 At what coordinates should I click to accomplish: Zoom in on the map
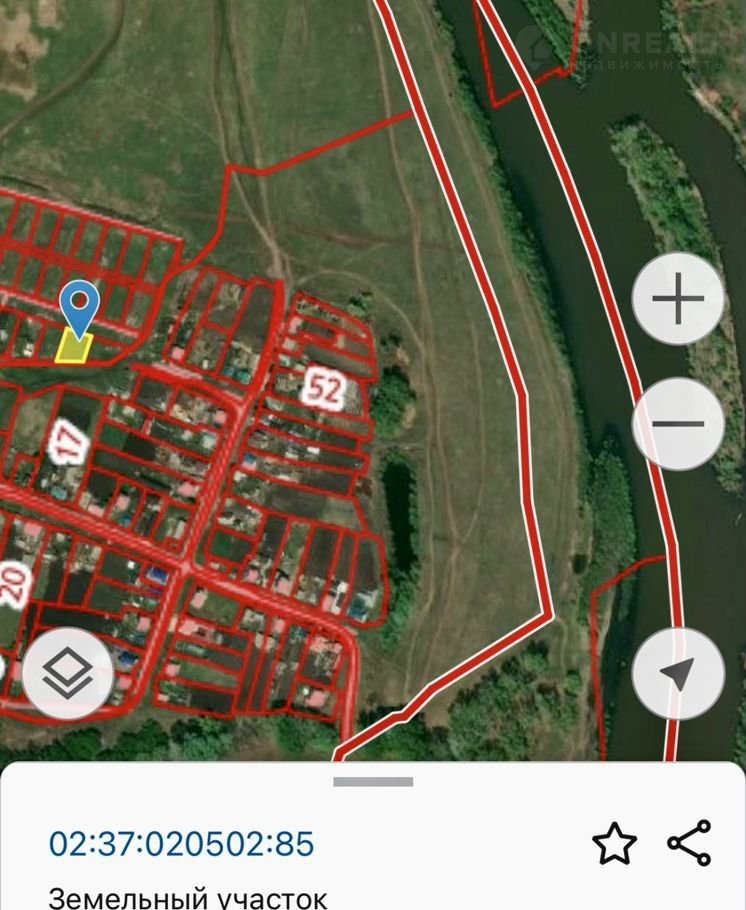tap(678, 300)
